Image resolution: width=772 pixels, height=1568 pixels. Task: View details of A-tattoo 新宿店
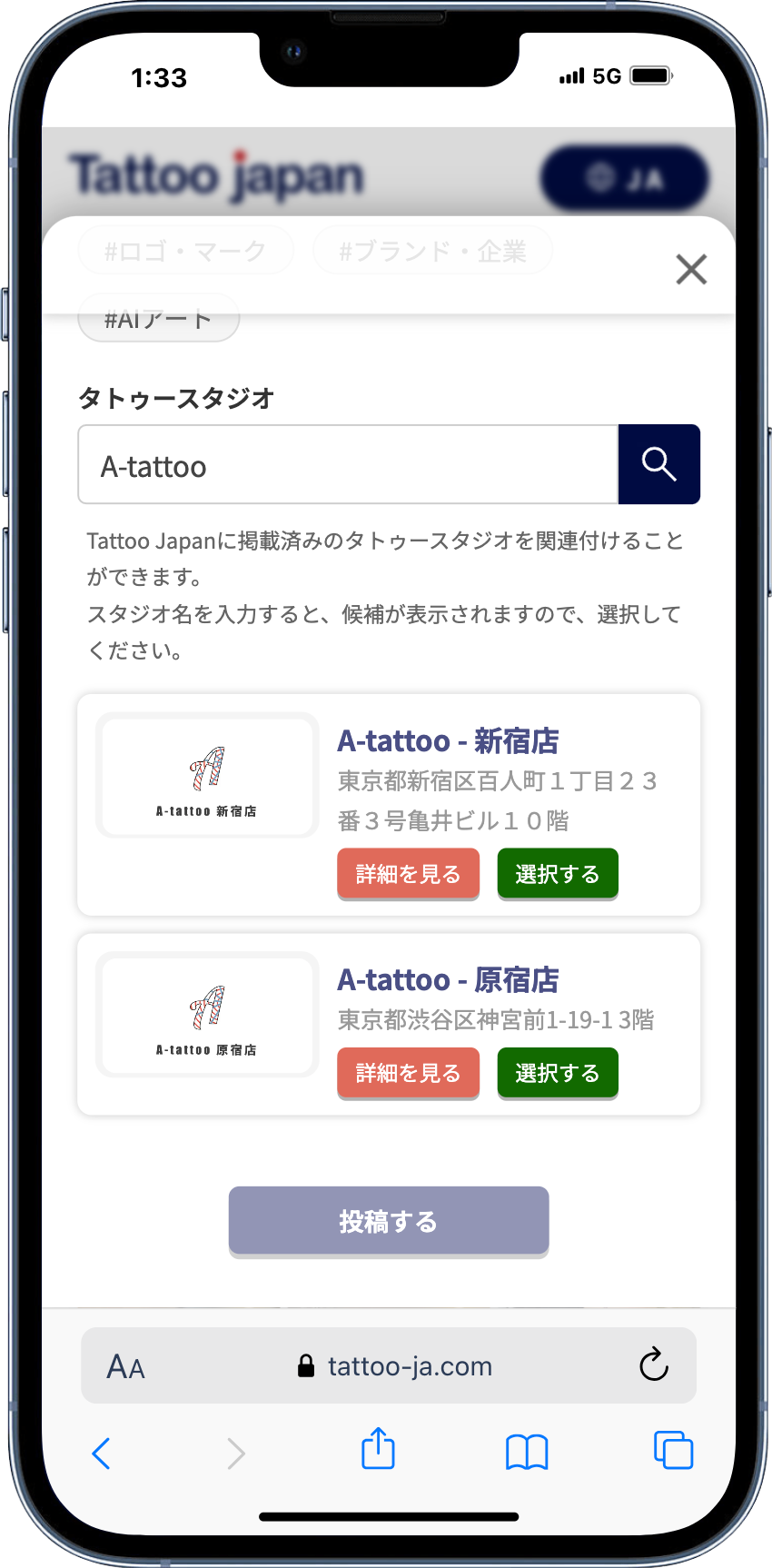[x=408, y=874]
